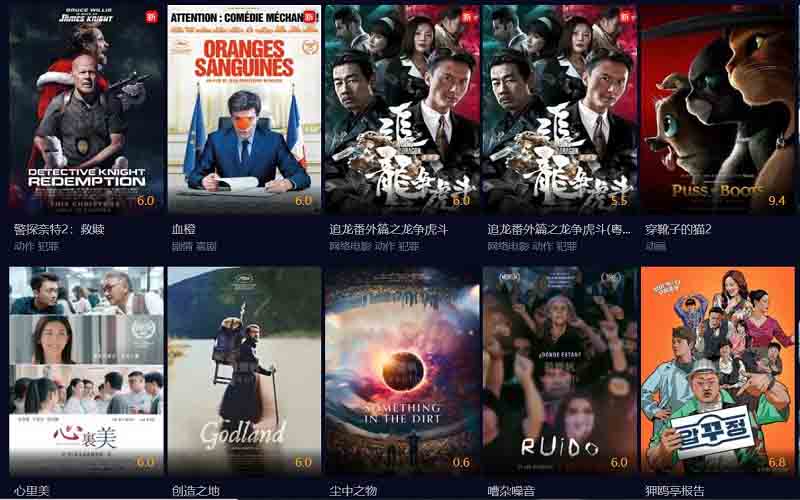The height and width of the screenshot is (500, 800).
Task: Open 追龙番外篇之龙争虎斗 Cantonese version rated 5.5
Action: (x=559, y=108)
